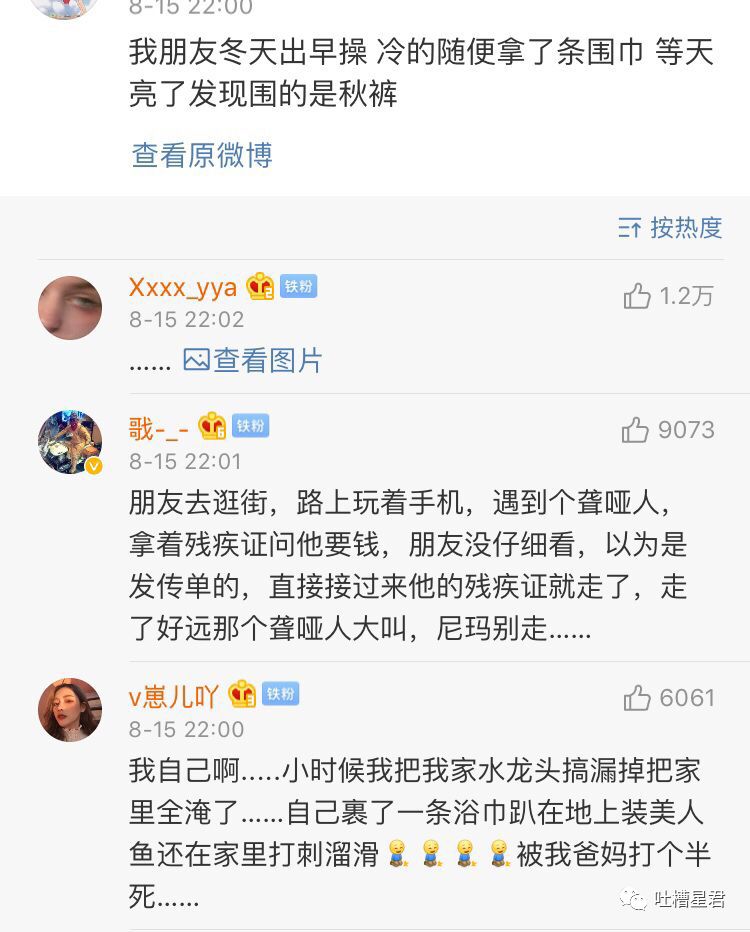The height and width of the screenshot is (932, 750).
Task: View image in Xxxx_yya's comment
Action: [254, 360]
